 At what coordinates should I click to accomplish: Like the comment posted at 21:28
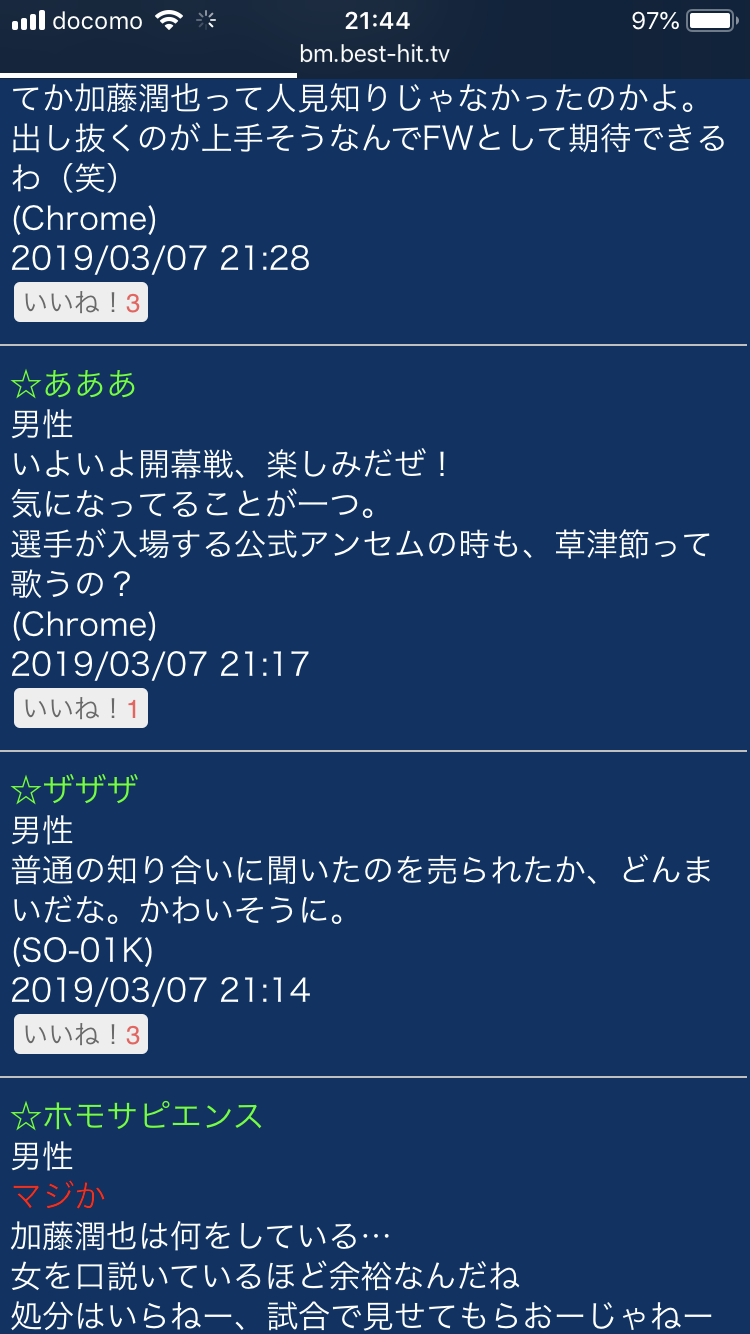pos(81,303)
